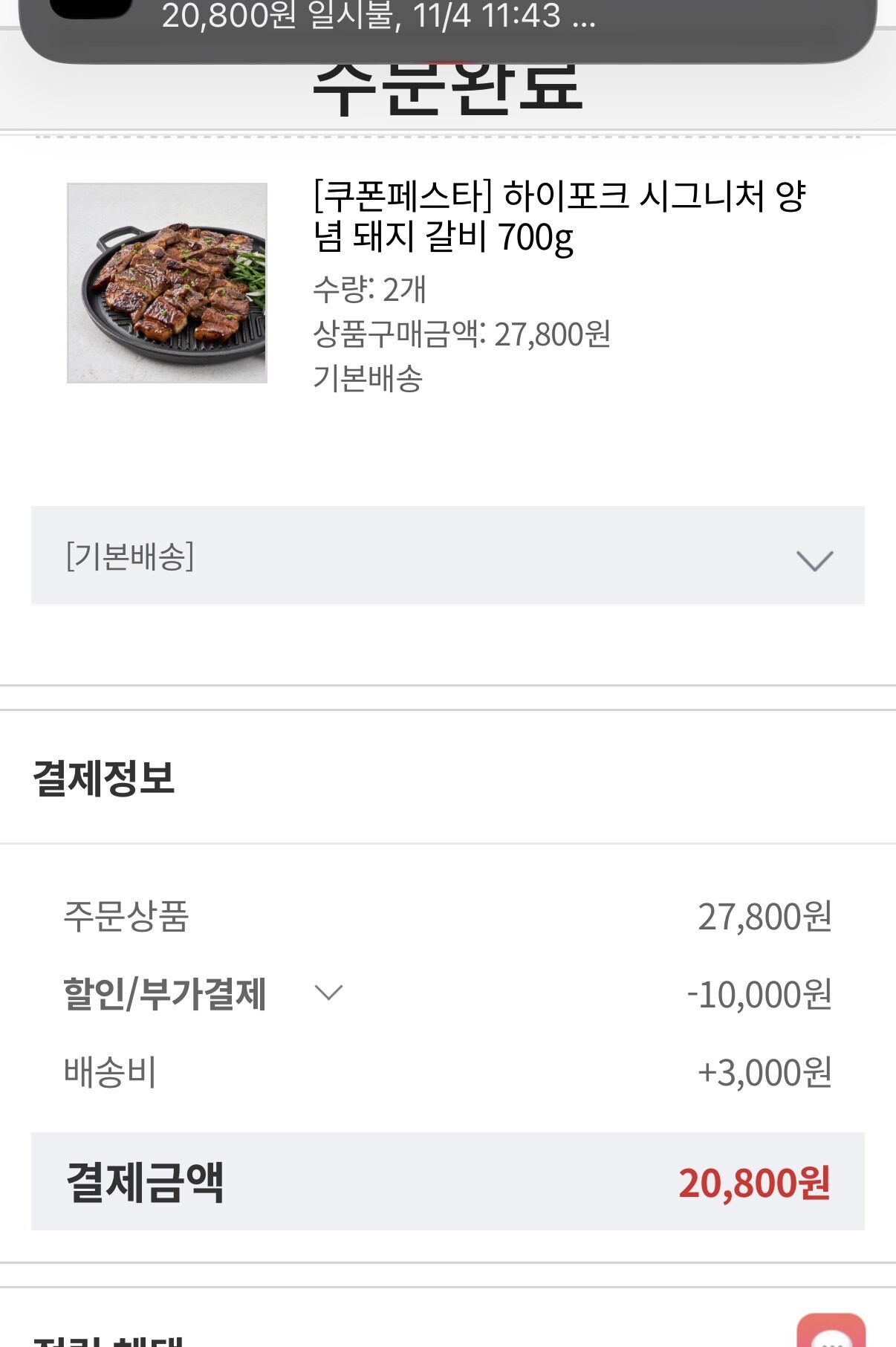Open the chat support floating button
Screen dimensions: 896x1347
point(831,1331)
